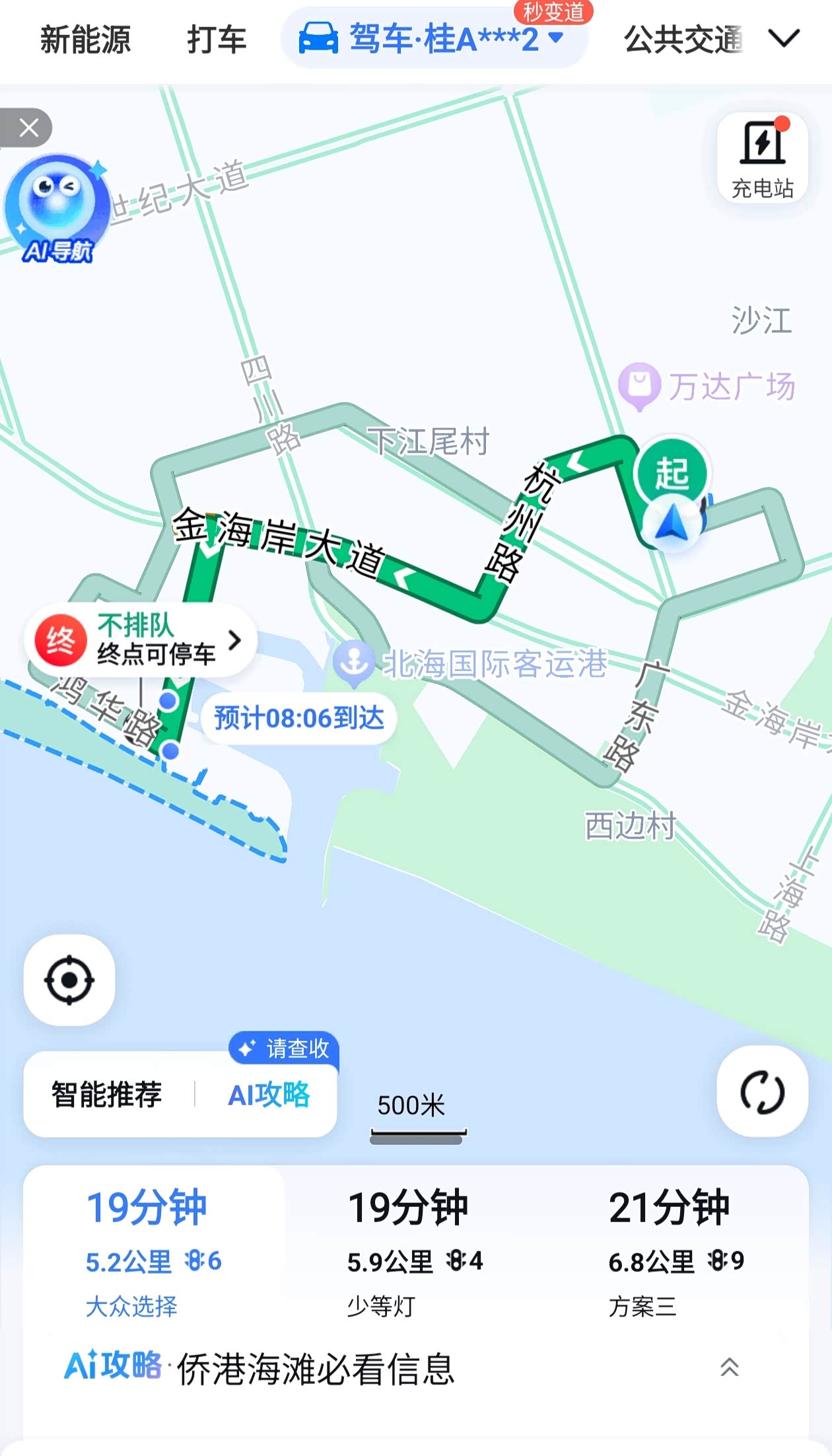832x1456 pixels.
Task: Switch to the 新能源 travel mode tab
Action: (85, 40)
